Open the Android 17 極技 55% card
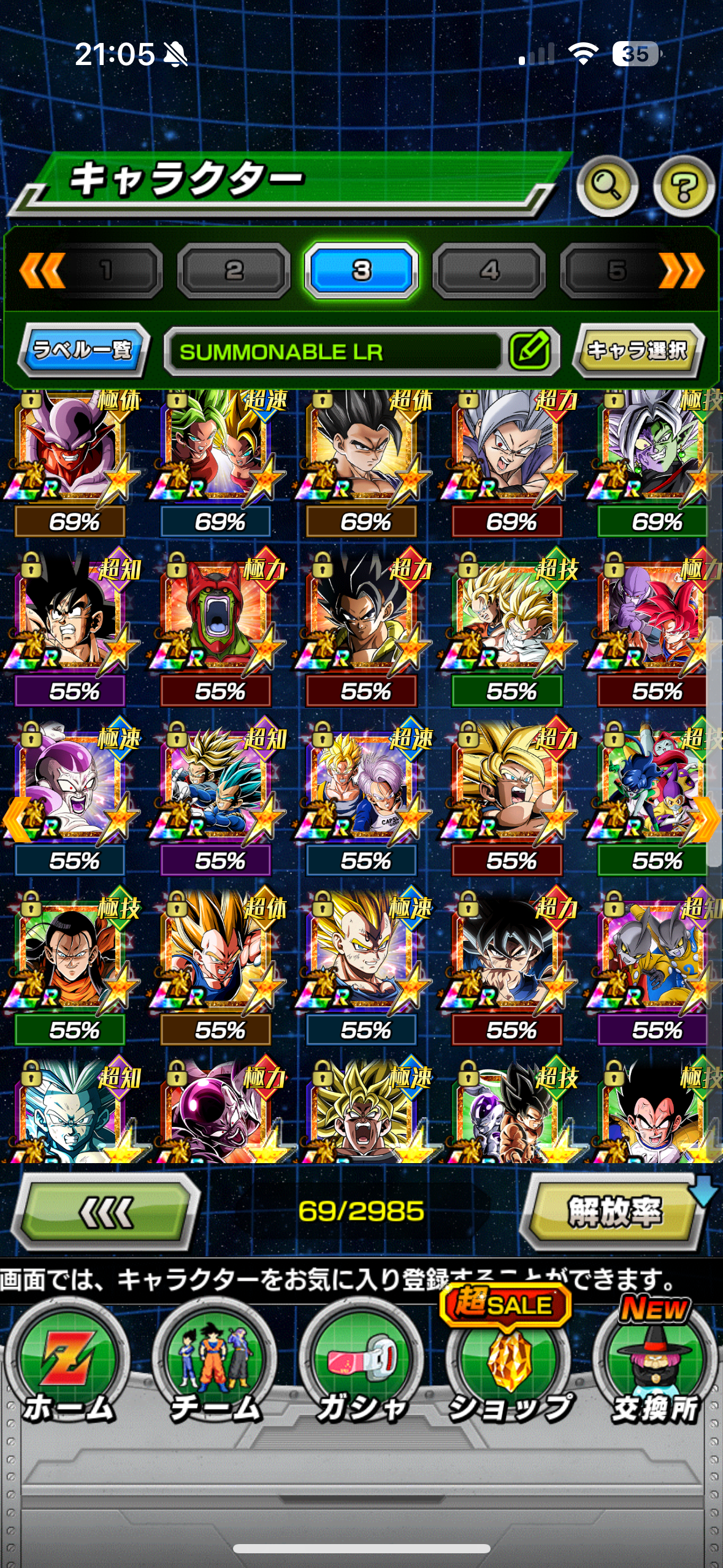The width and height of the screenshot is (723, 1568). click(x=72, y=958)
